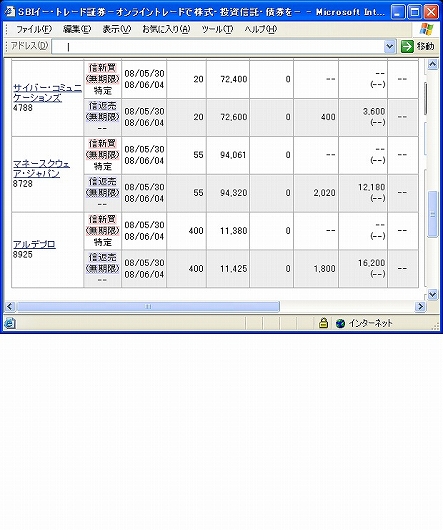Image resolution: width=443 pixels, height=530 pixels.
Task: Open the アルデプロ stock link
Action: point(34,244)
